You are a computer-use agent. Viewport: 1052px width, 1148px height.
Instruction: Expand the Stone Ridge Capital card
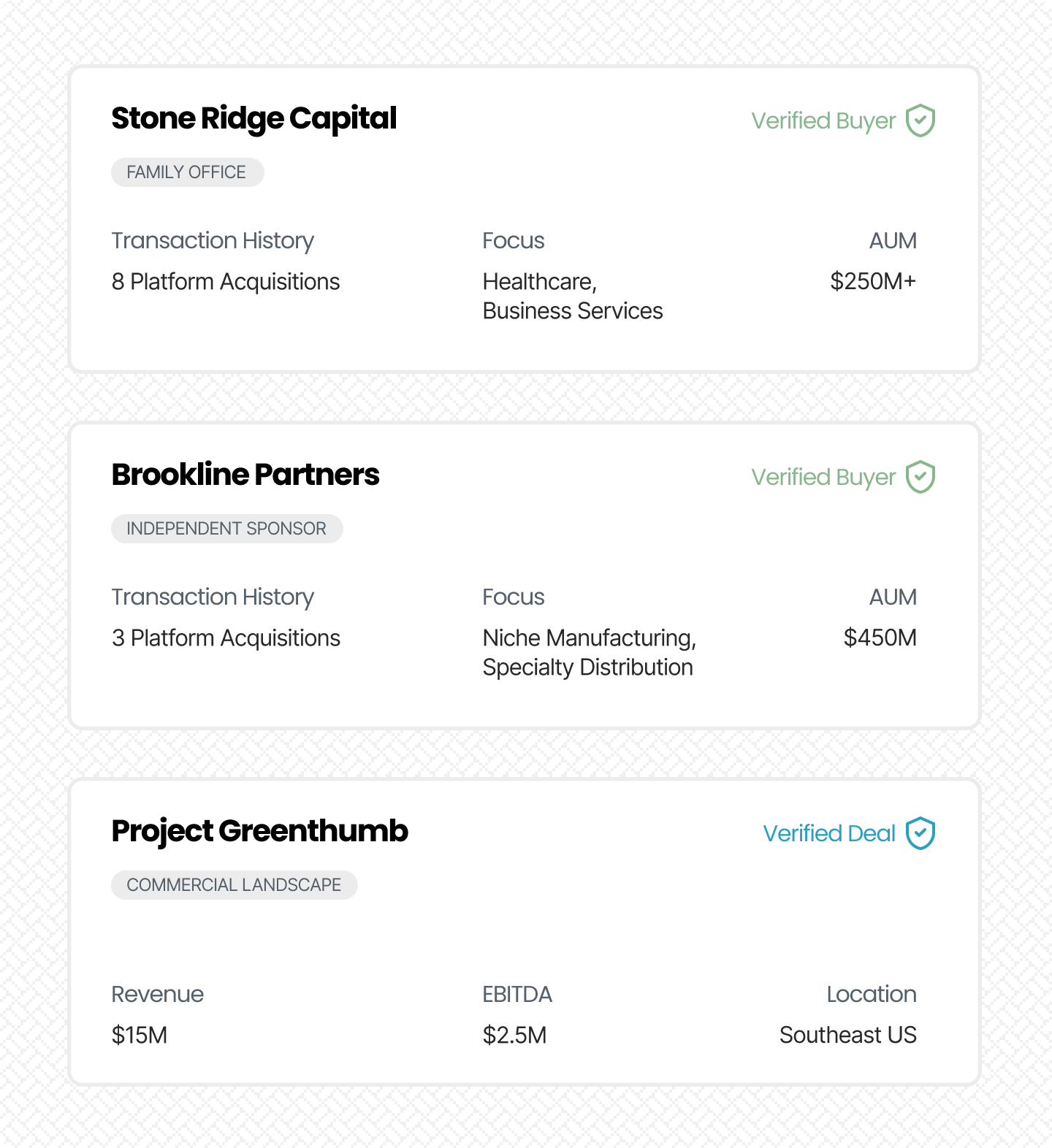pyautogui.click(x=525, y=219)
